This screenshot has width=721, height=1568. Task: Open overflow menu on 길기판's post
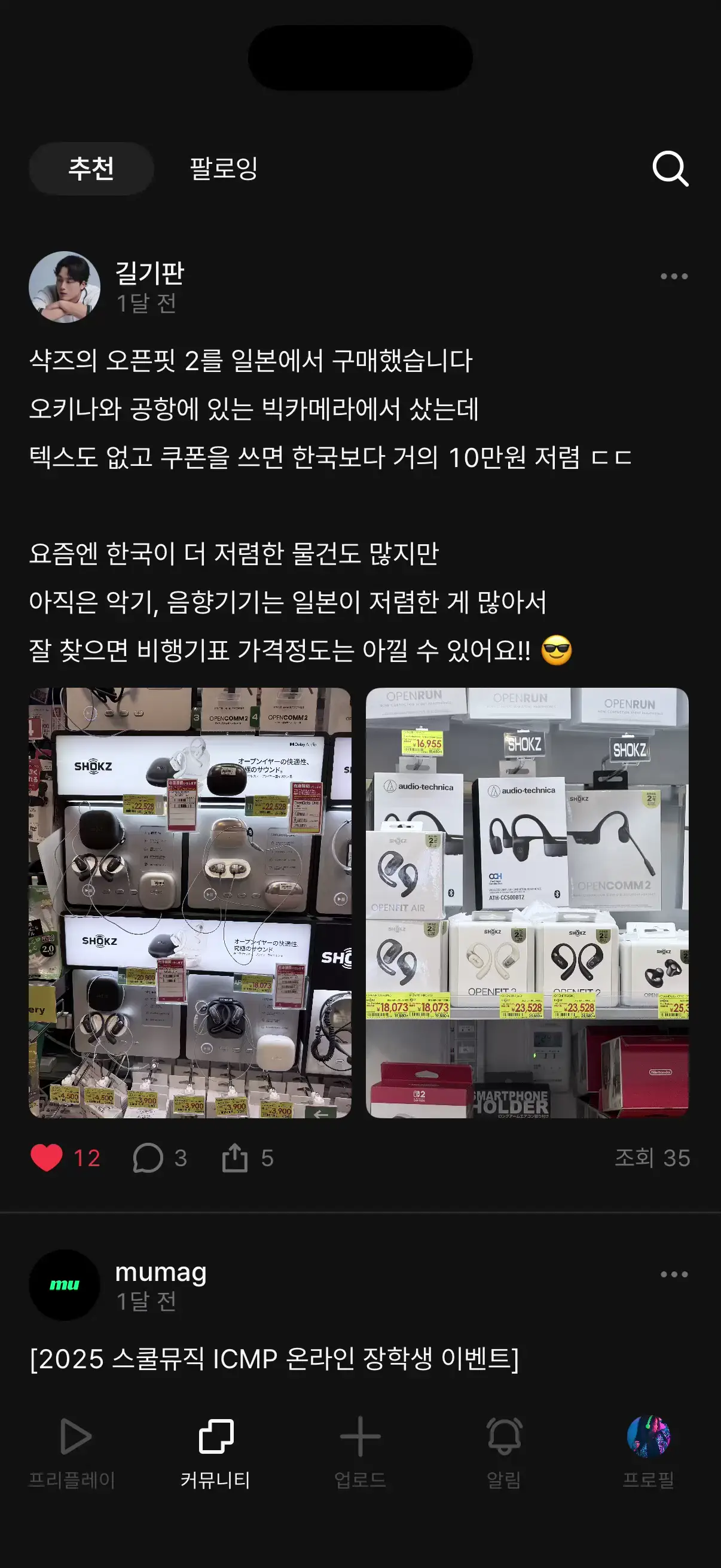pos(674,276)
